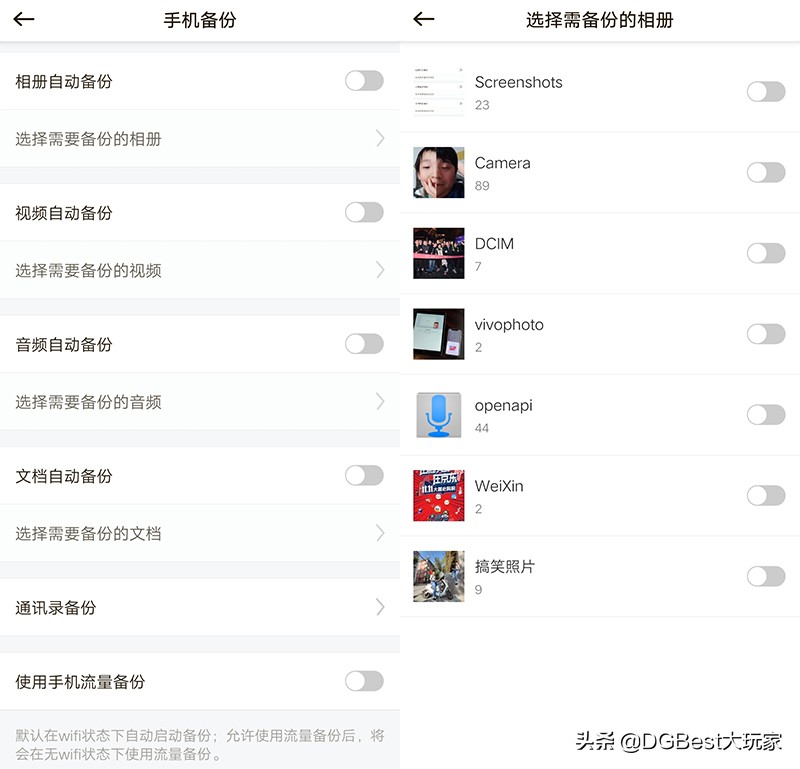800x769 pixels.
Task: Toggle vivophoto album backup
Action: pyautogui.click(x=766, y=334)
